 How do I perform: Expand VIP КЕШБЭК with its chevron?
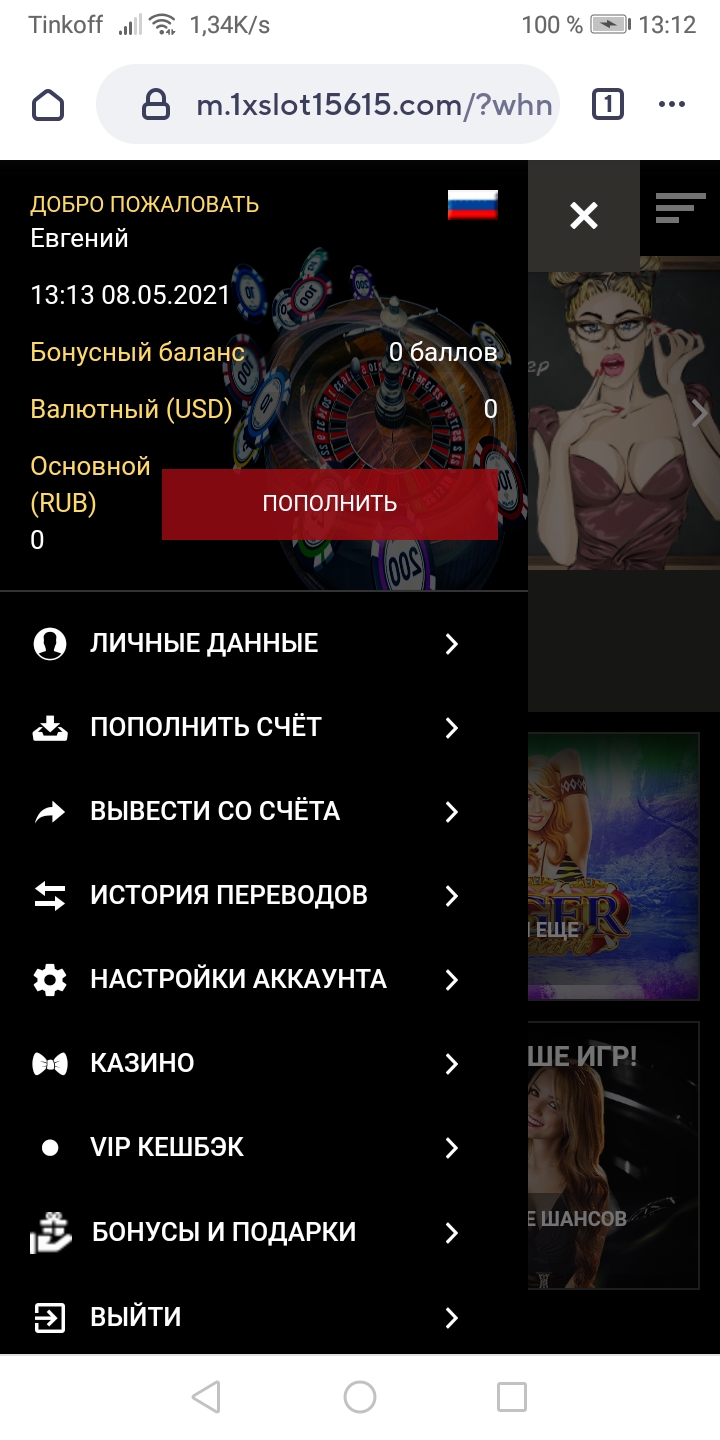pos(452,1147)
